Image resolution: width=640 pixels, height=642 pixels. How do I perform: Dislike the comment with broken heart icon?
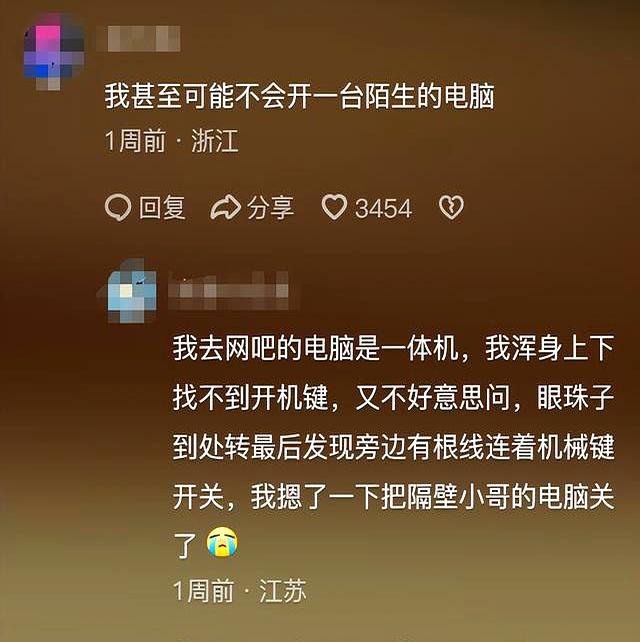(x=452, y=207)
